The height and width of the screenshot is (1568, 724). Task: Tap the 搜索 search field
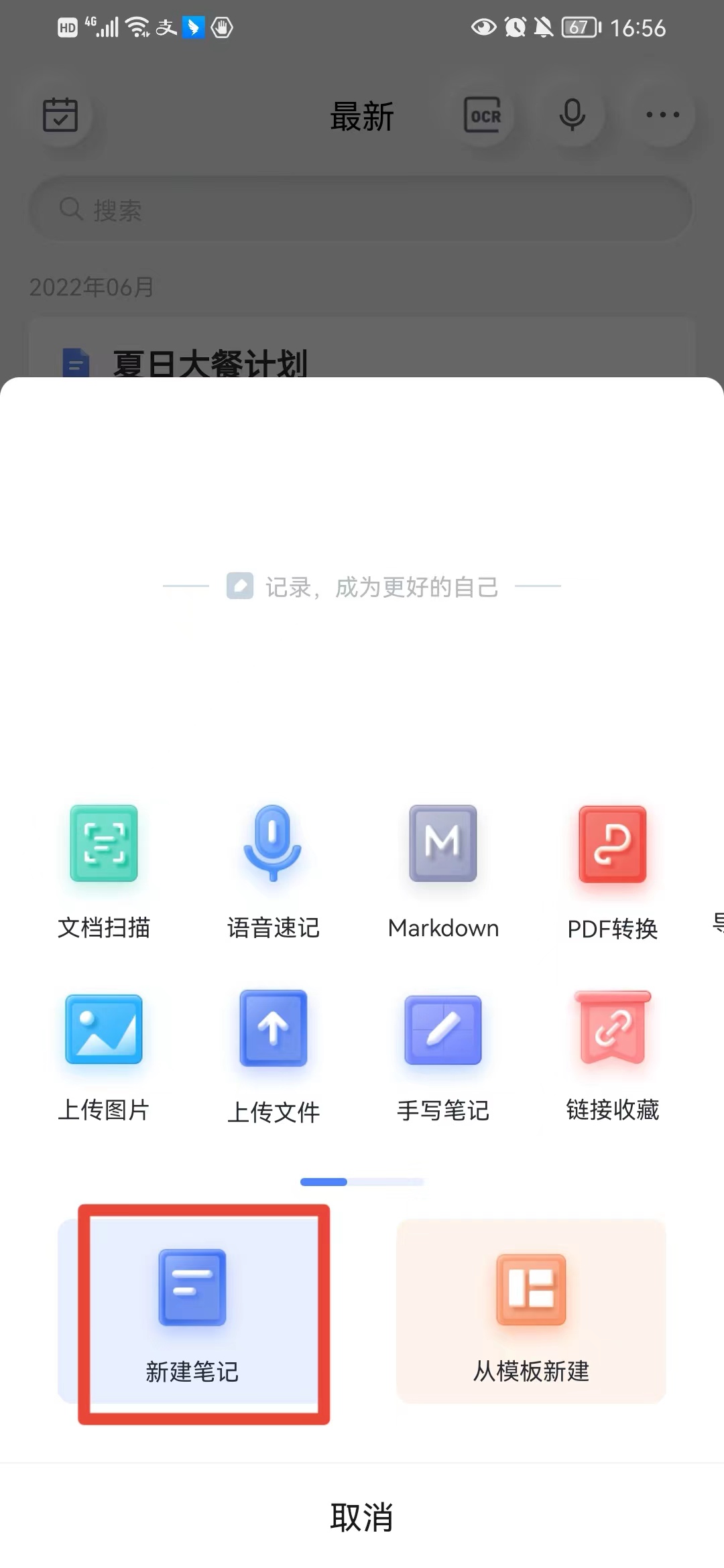click(x=362, y=210)
